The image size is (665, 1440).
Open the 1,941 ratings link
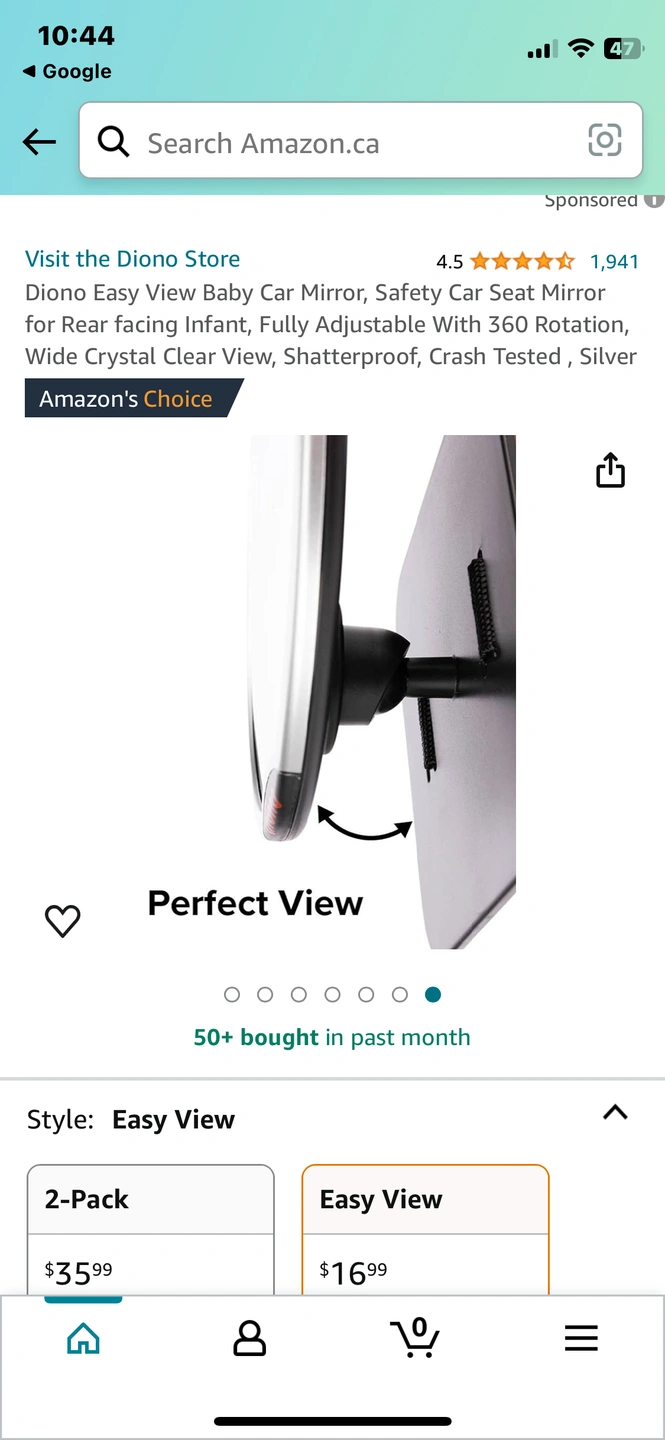[614, 262]
